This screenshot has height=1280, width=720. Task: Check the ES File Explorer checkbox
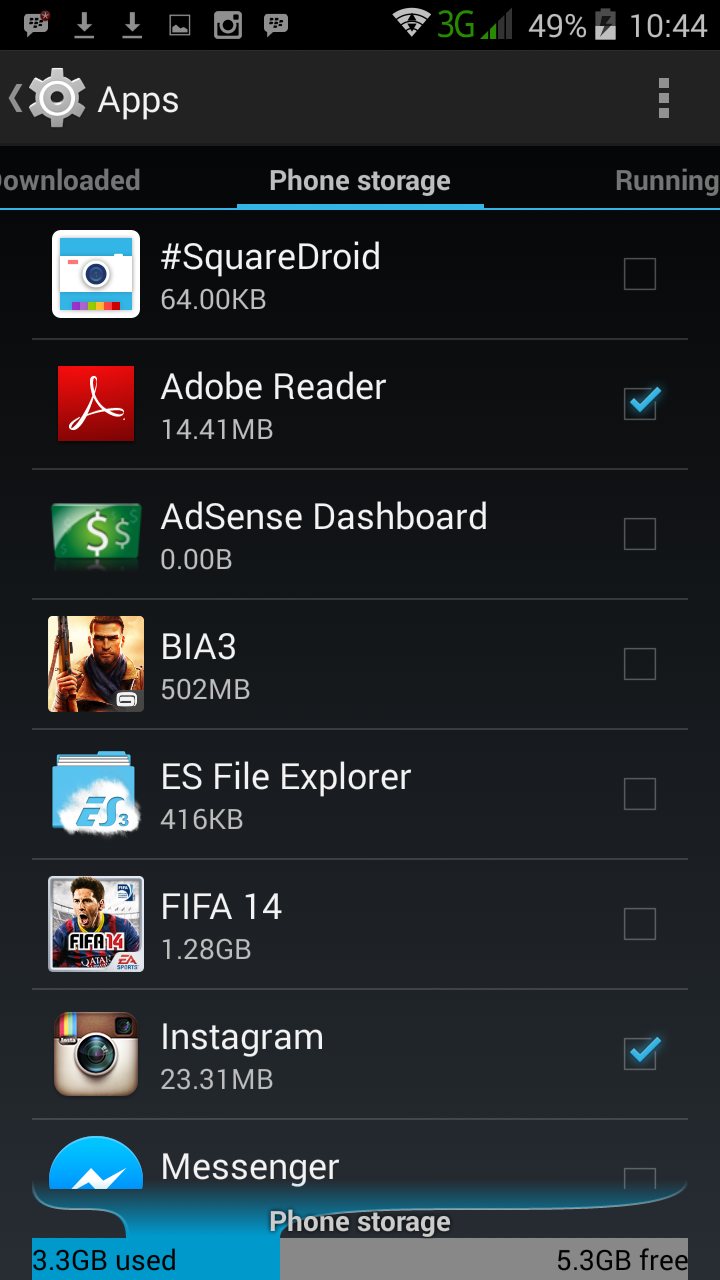click(639, 794)
